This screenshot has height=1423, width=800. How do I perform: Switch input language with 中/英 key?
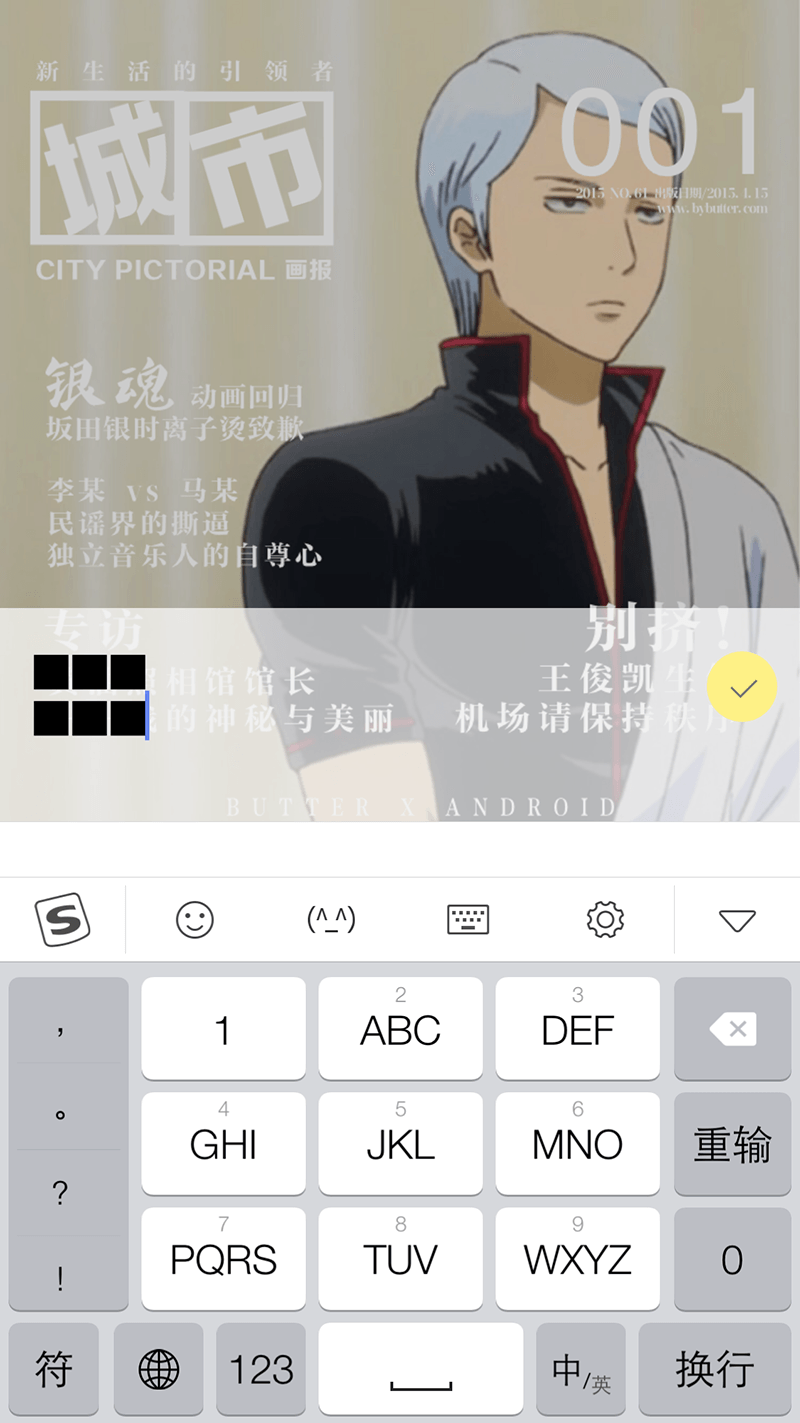click(x=580, y=1369)
